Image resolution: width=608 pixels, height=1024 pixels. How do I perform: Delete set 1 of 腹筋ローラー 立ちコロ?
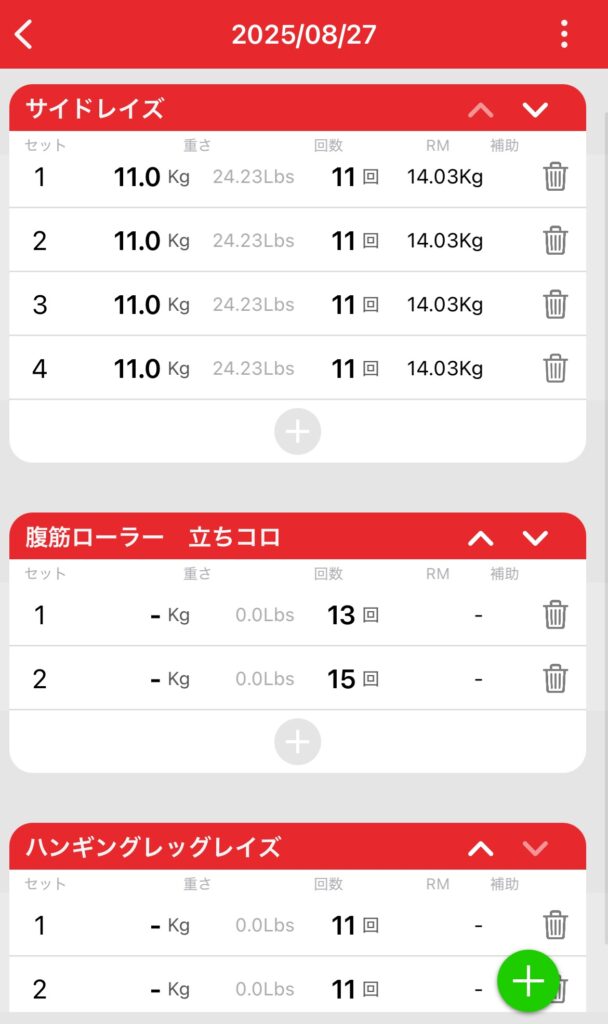[555, 615]
